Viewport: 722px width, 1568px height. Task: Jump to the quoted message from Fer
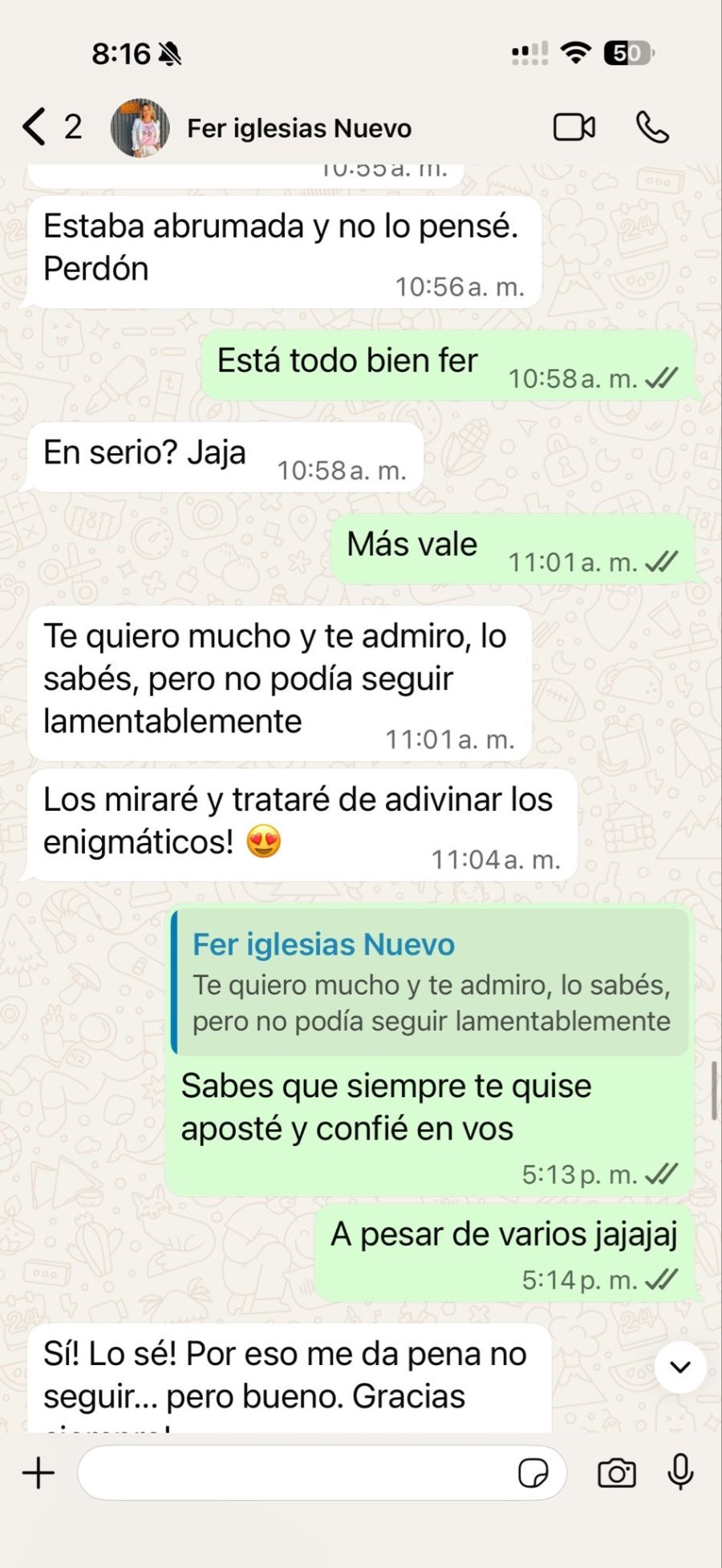tap(430, 982)
